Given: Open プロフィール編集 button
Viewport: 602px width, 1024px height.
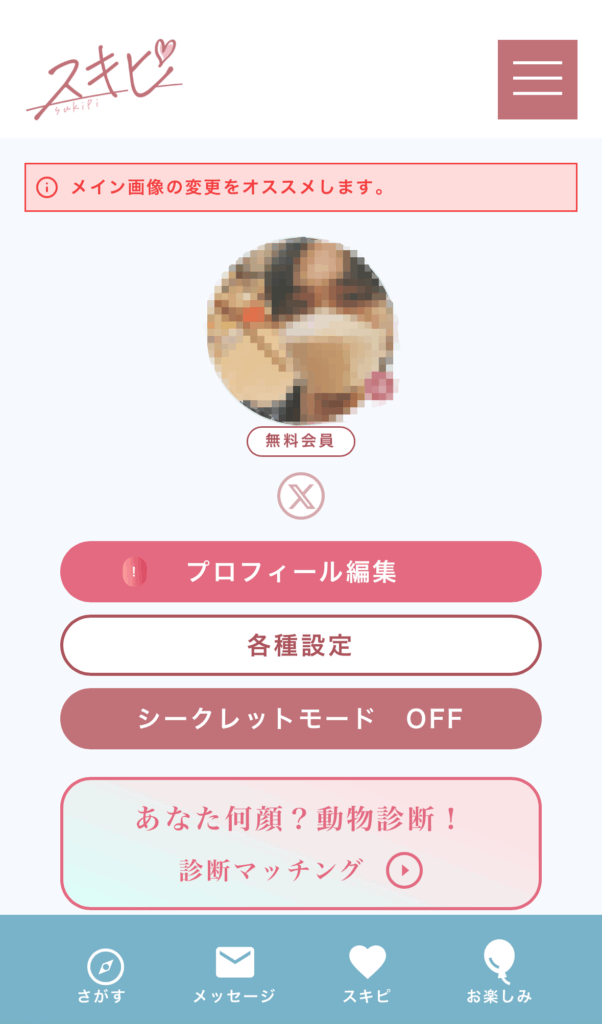Looking at the screenshot, I should [x=301, y=572].
